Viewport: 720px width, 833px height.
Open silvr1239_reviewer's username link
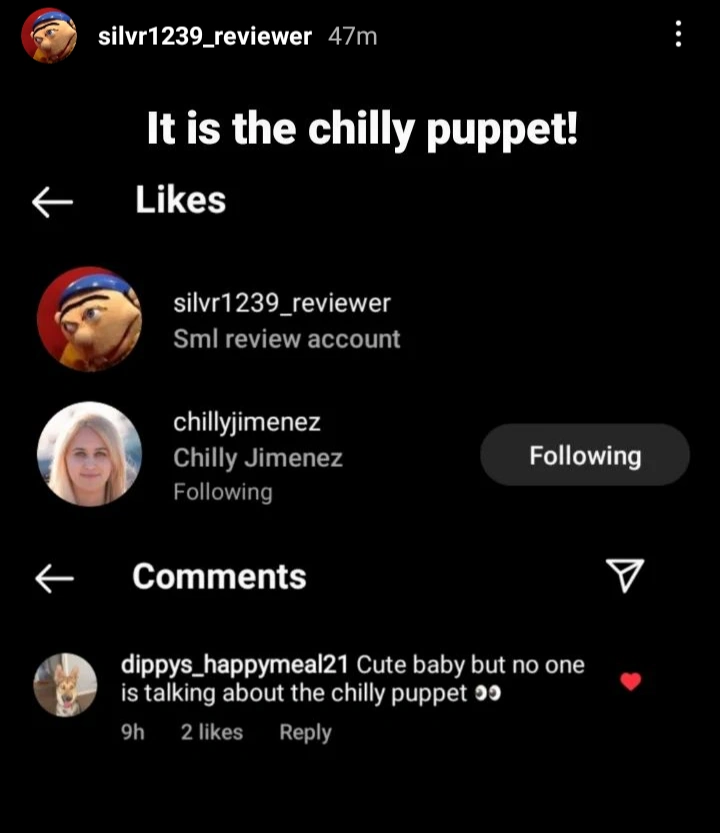coord(203,37)
